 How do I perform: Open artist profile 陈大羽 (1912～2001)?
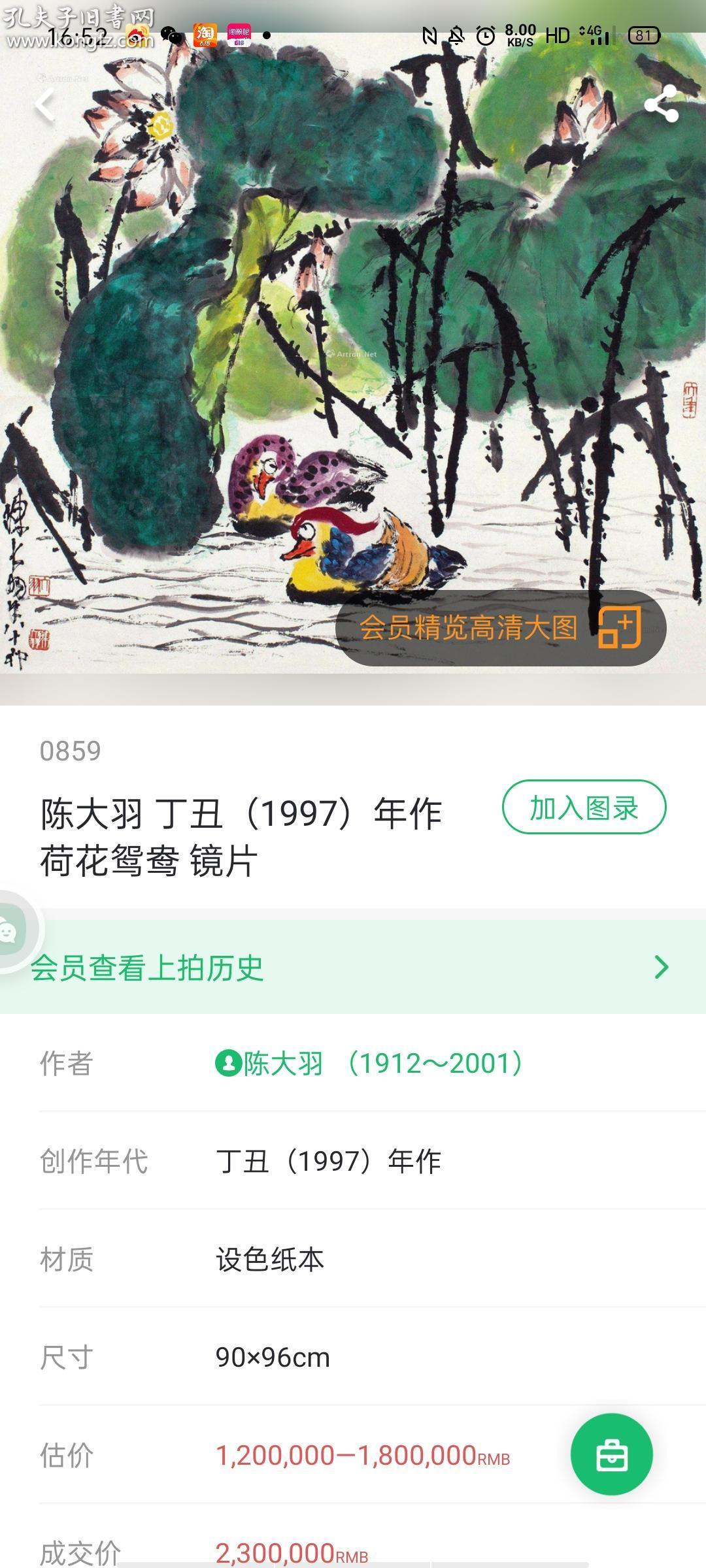click(370, 1063)
